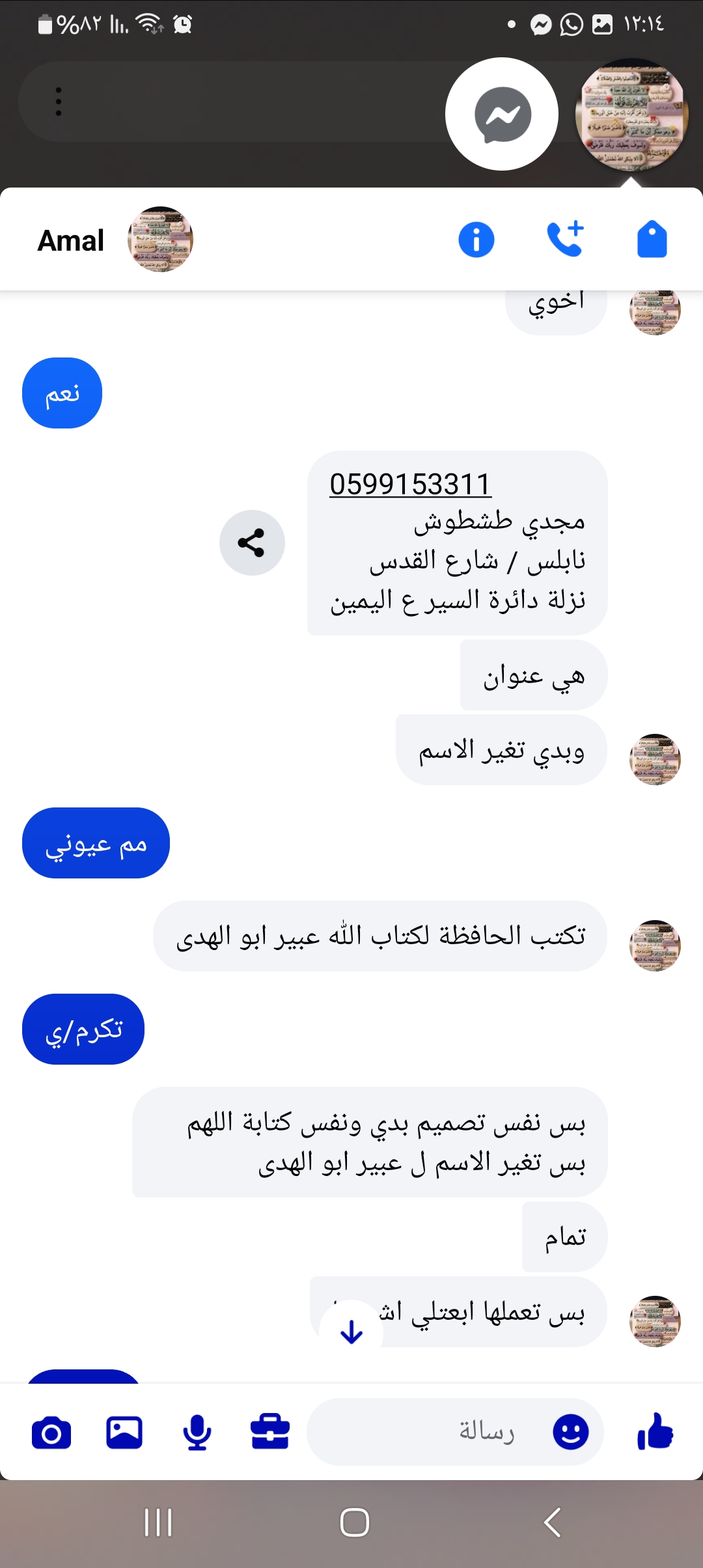Viewport: 703px width, 1568px height.
Task: Tap the home button in navigation bar
Action: pyautogui.click(x=355, y=1522)
